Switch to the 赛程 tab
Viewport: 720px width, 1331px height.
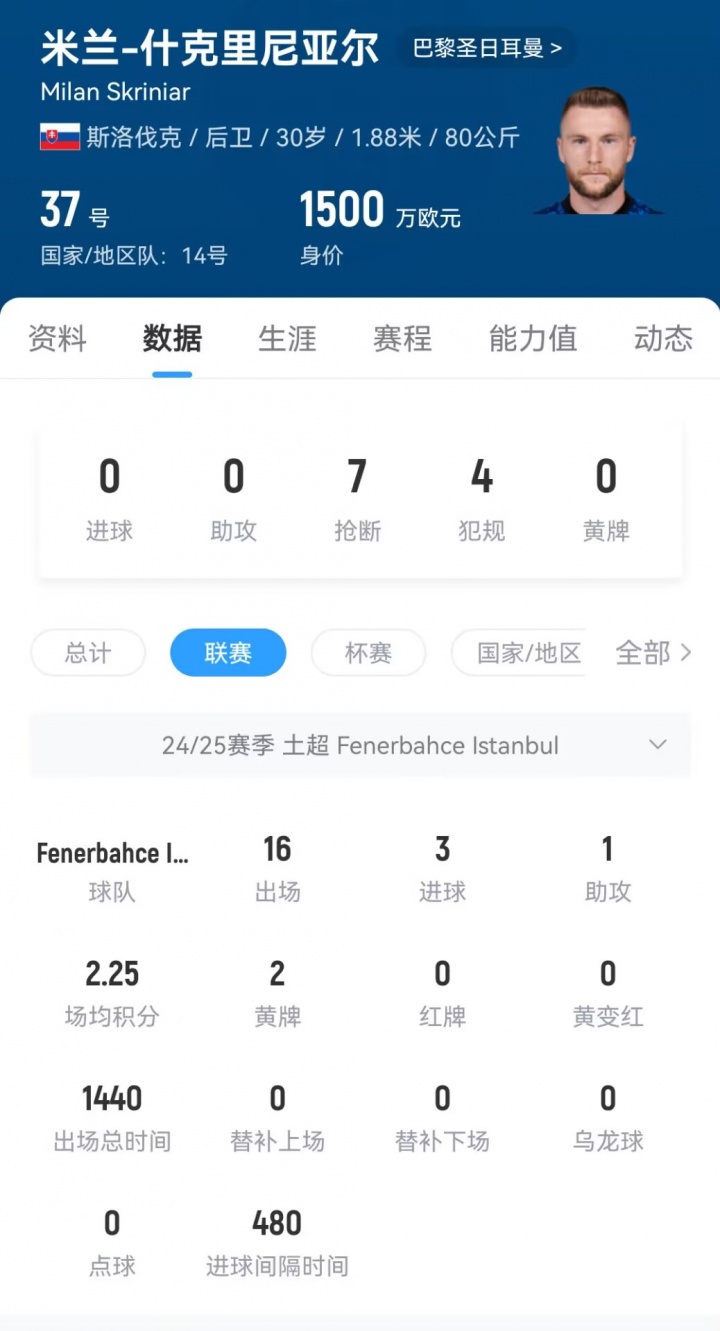[402, 339]
